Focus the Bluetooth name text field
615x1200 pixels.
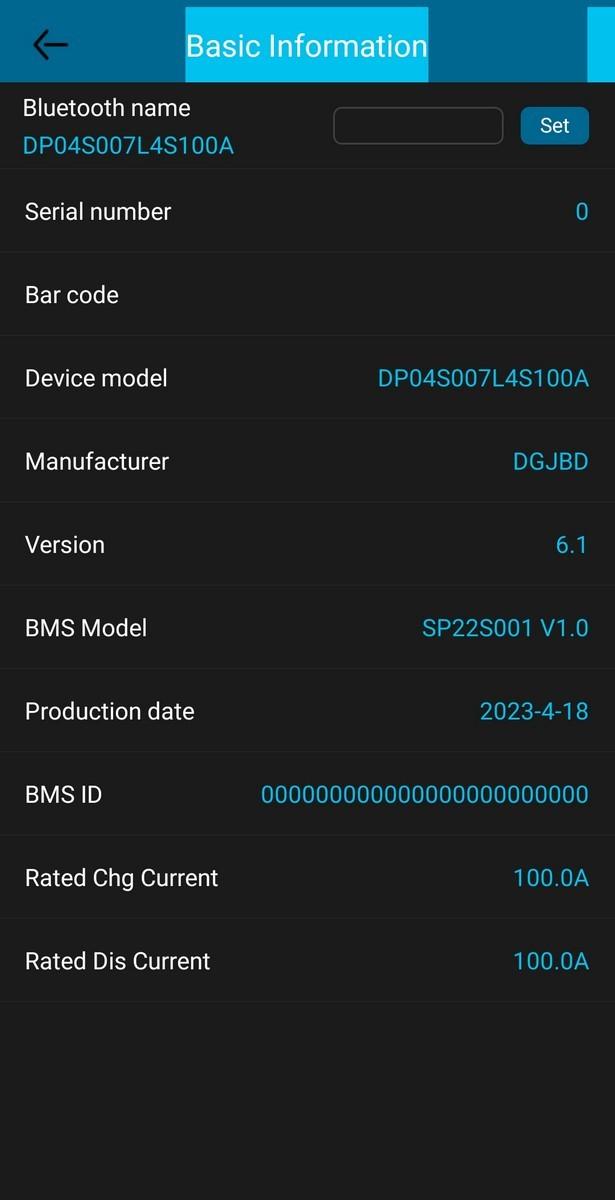pos(417,126)
